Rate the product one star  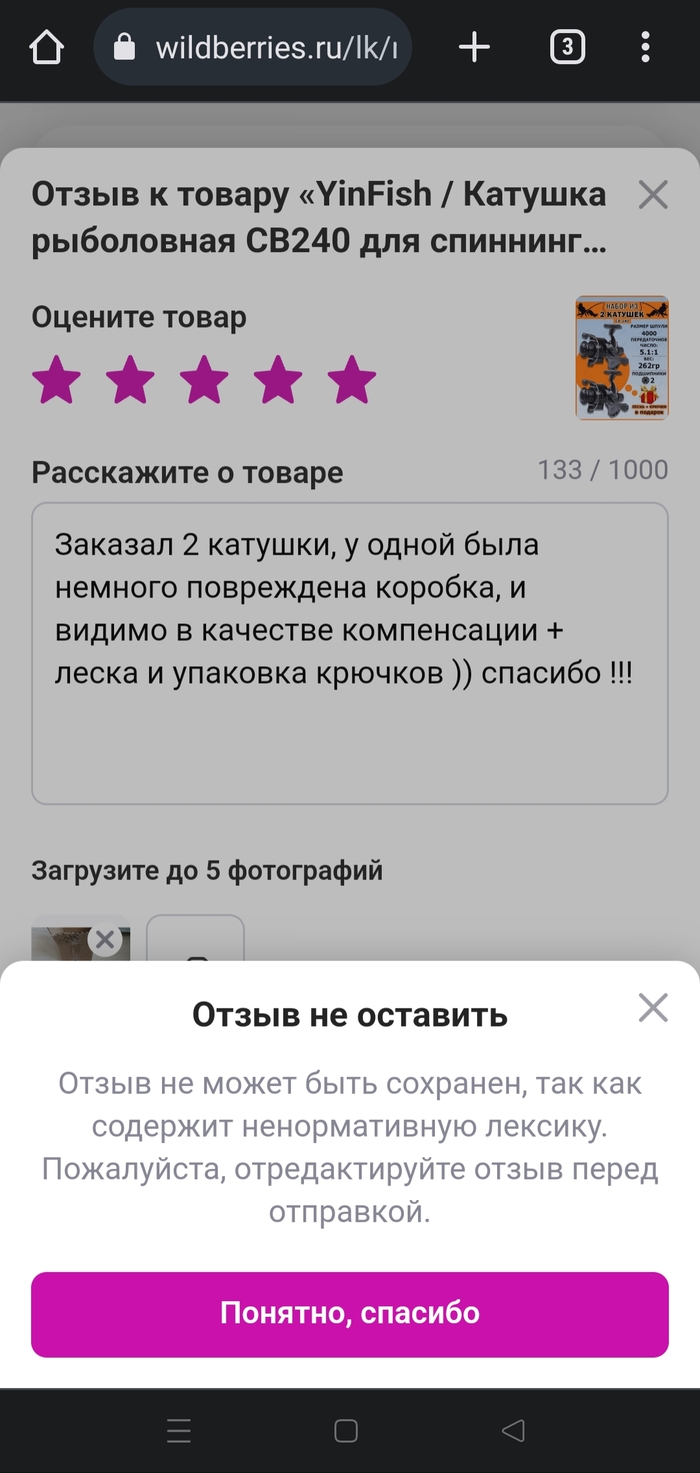pos(57,381)
